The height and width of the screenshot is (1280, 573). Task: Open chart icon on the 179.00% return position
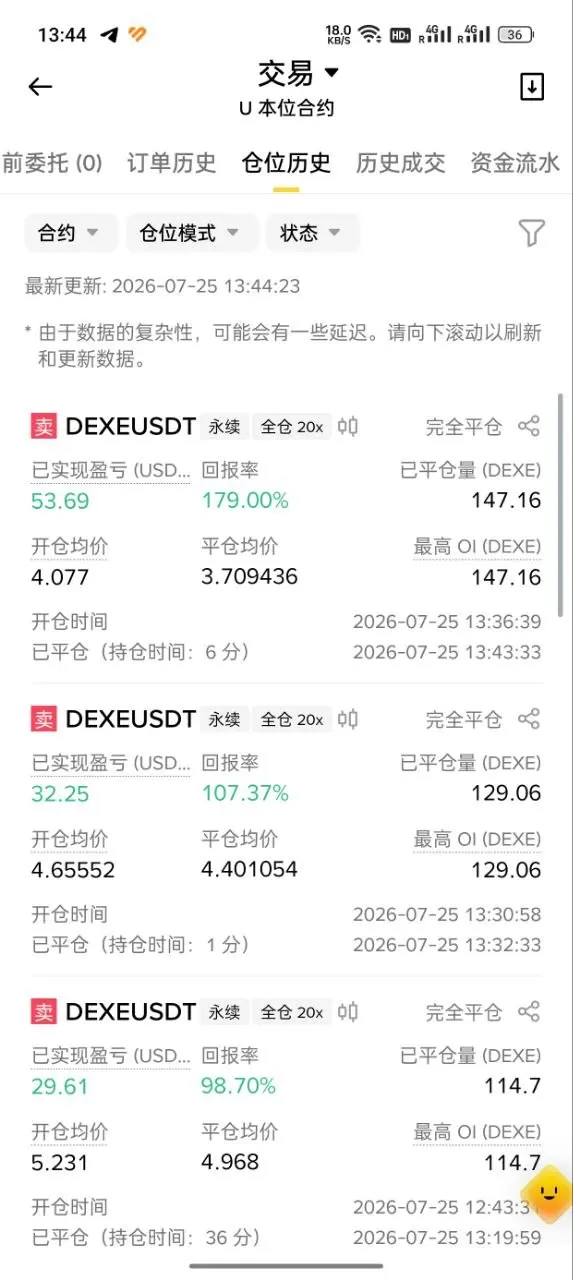point(348,427)
